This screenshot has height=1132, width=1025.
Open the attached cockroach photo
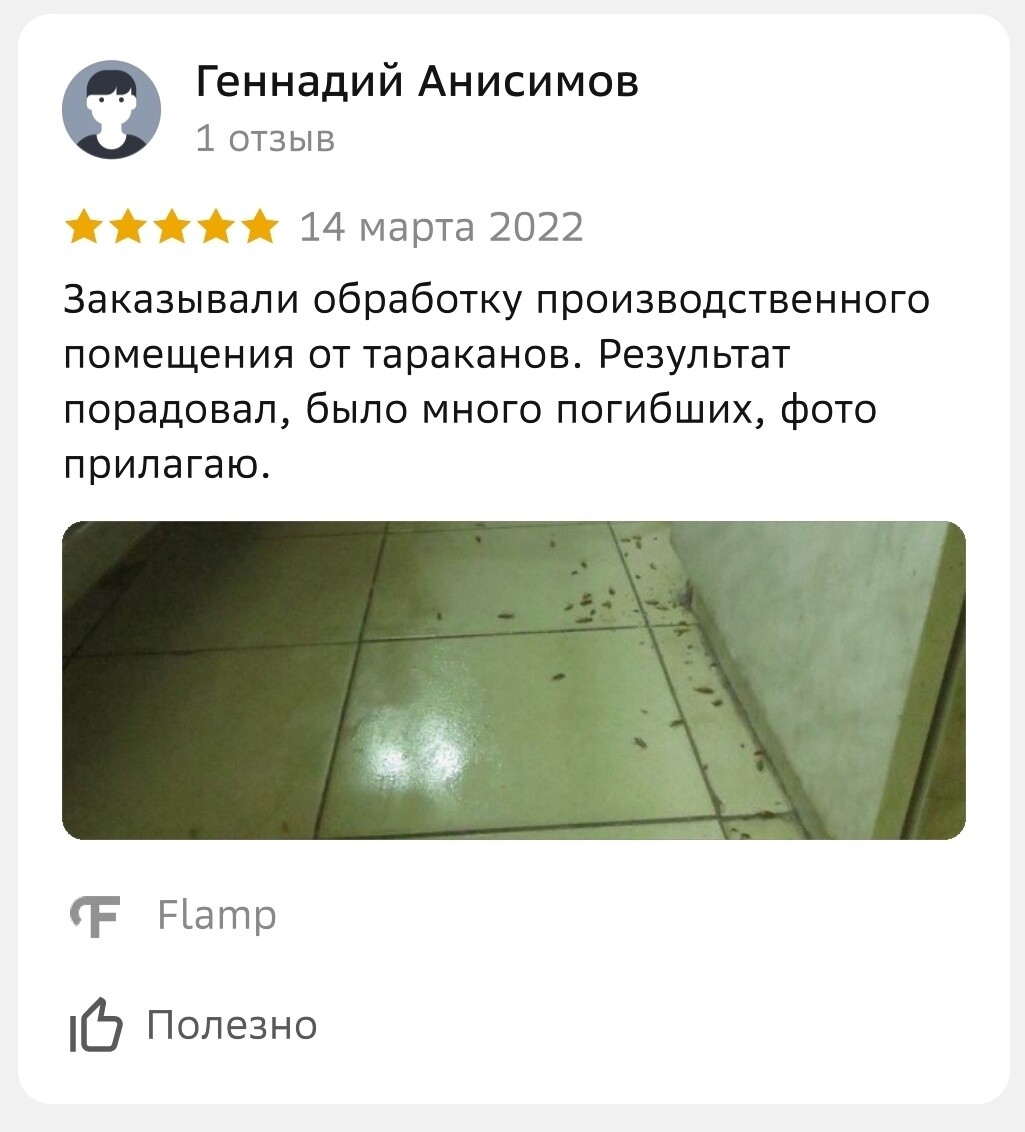[513, 680]
